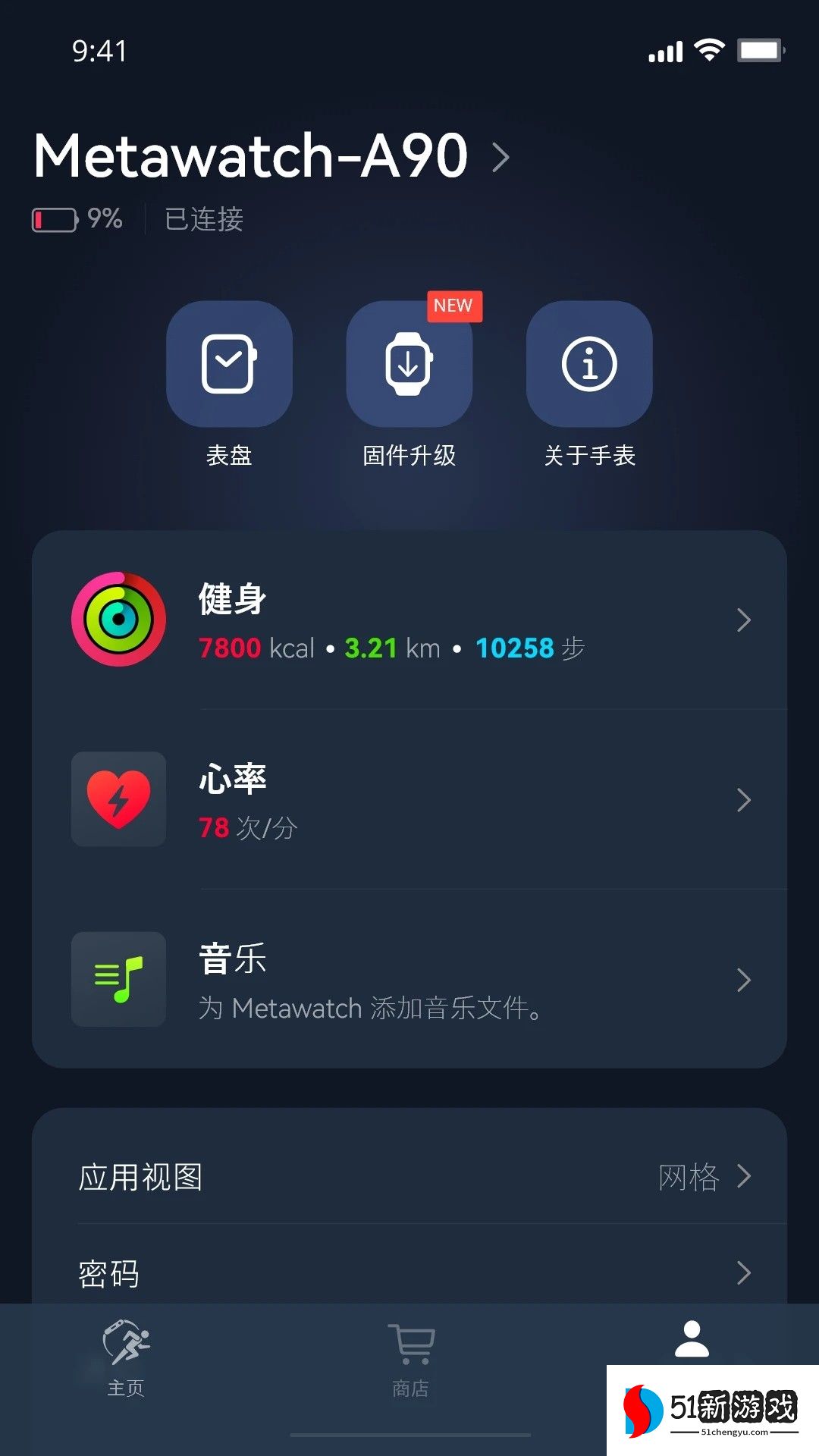
Task: Open the 表盘 watch face shortcut
Action: tap(229, 364)
